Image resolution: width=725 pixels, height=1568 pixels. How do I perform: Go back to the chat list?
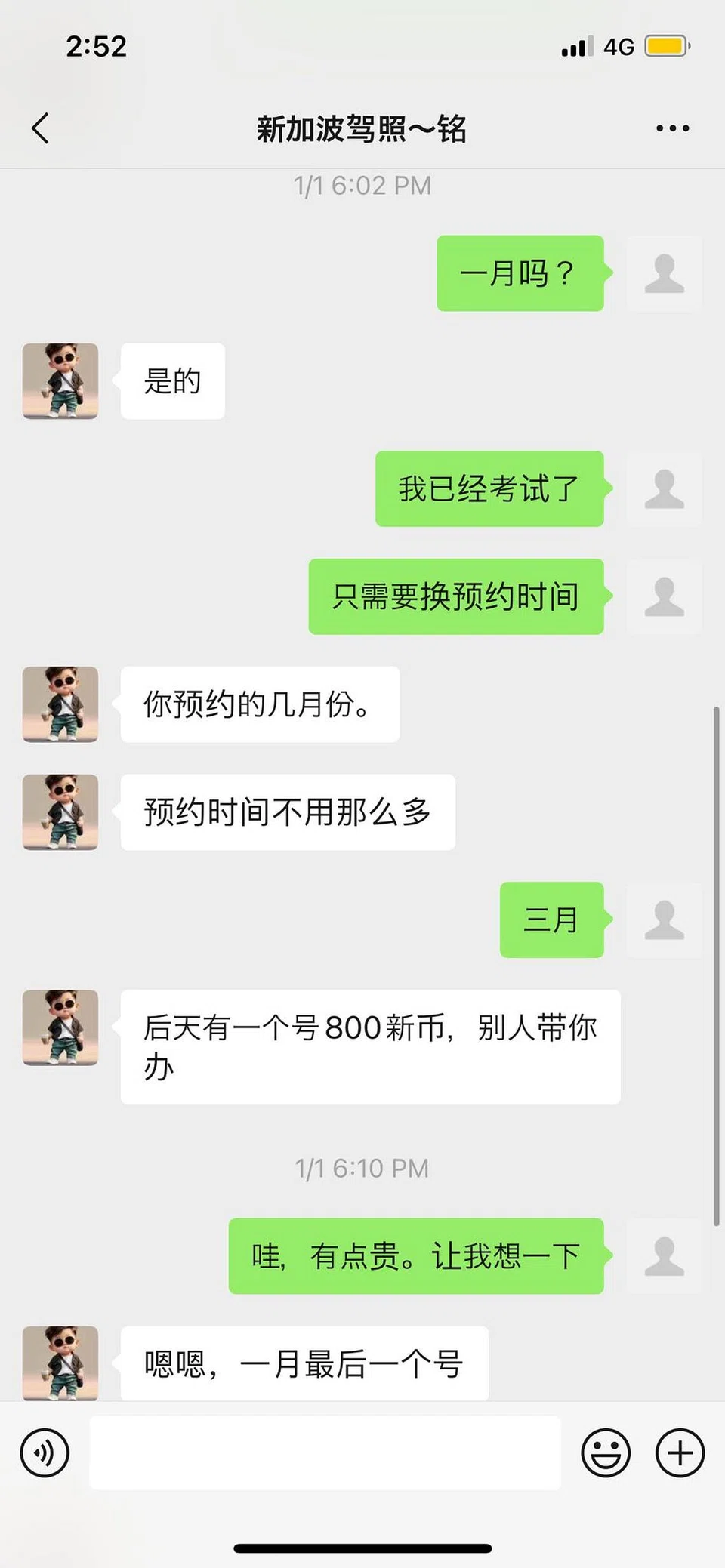[x=41, y=128]
